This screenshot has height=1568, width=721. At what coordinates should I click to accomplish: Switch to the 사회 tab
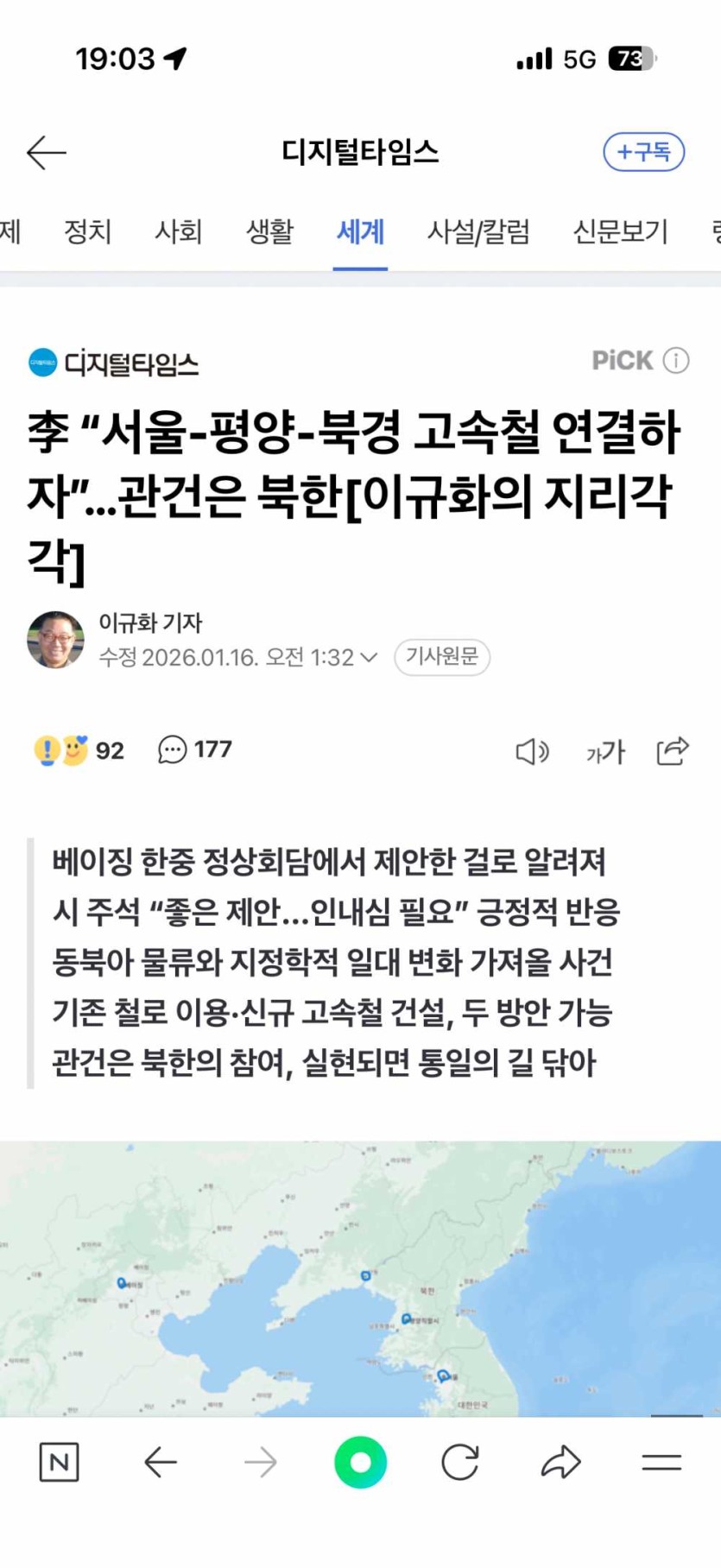pyautogui.click(x=178, y=231)
